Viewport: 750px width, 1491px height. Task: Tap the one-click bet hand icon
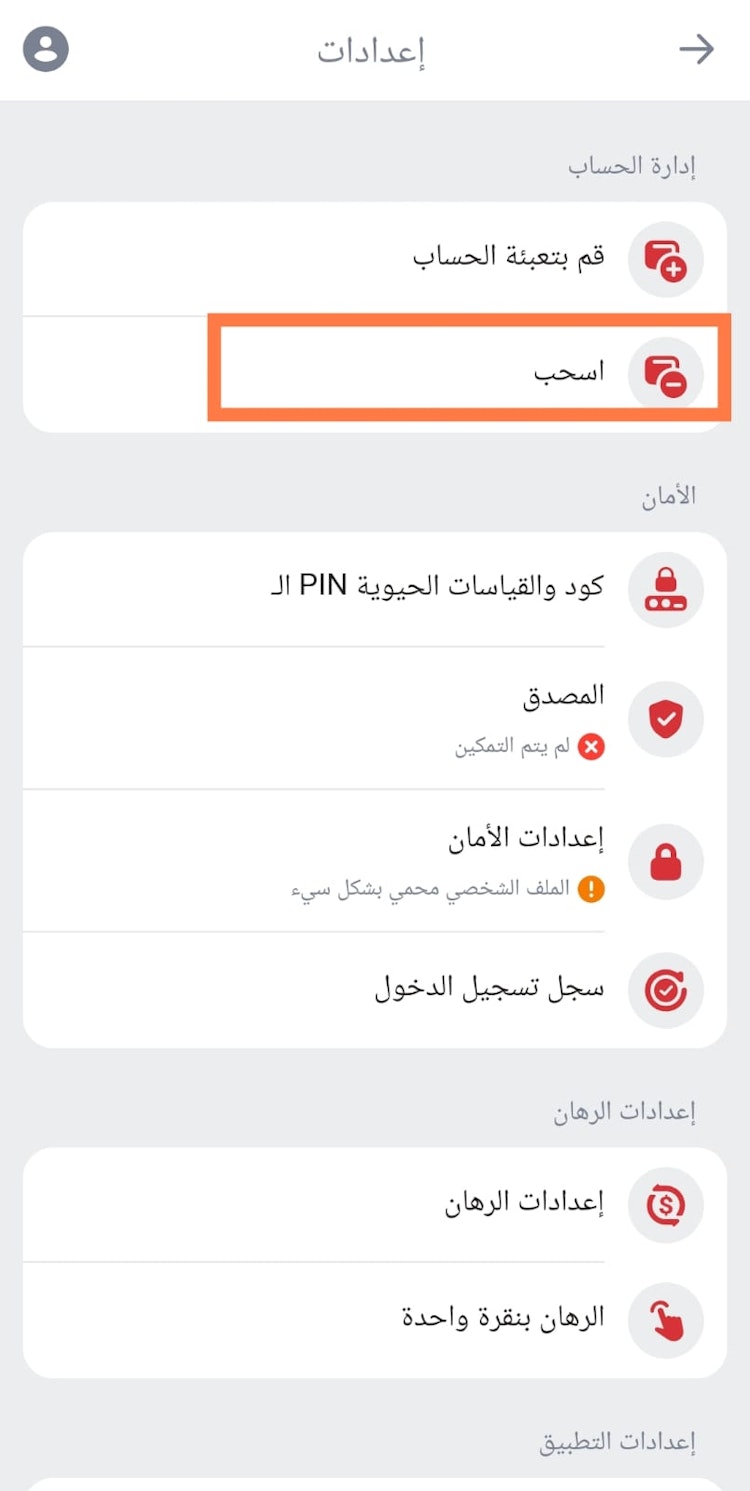(665, 1319)
